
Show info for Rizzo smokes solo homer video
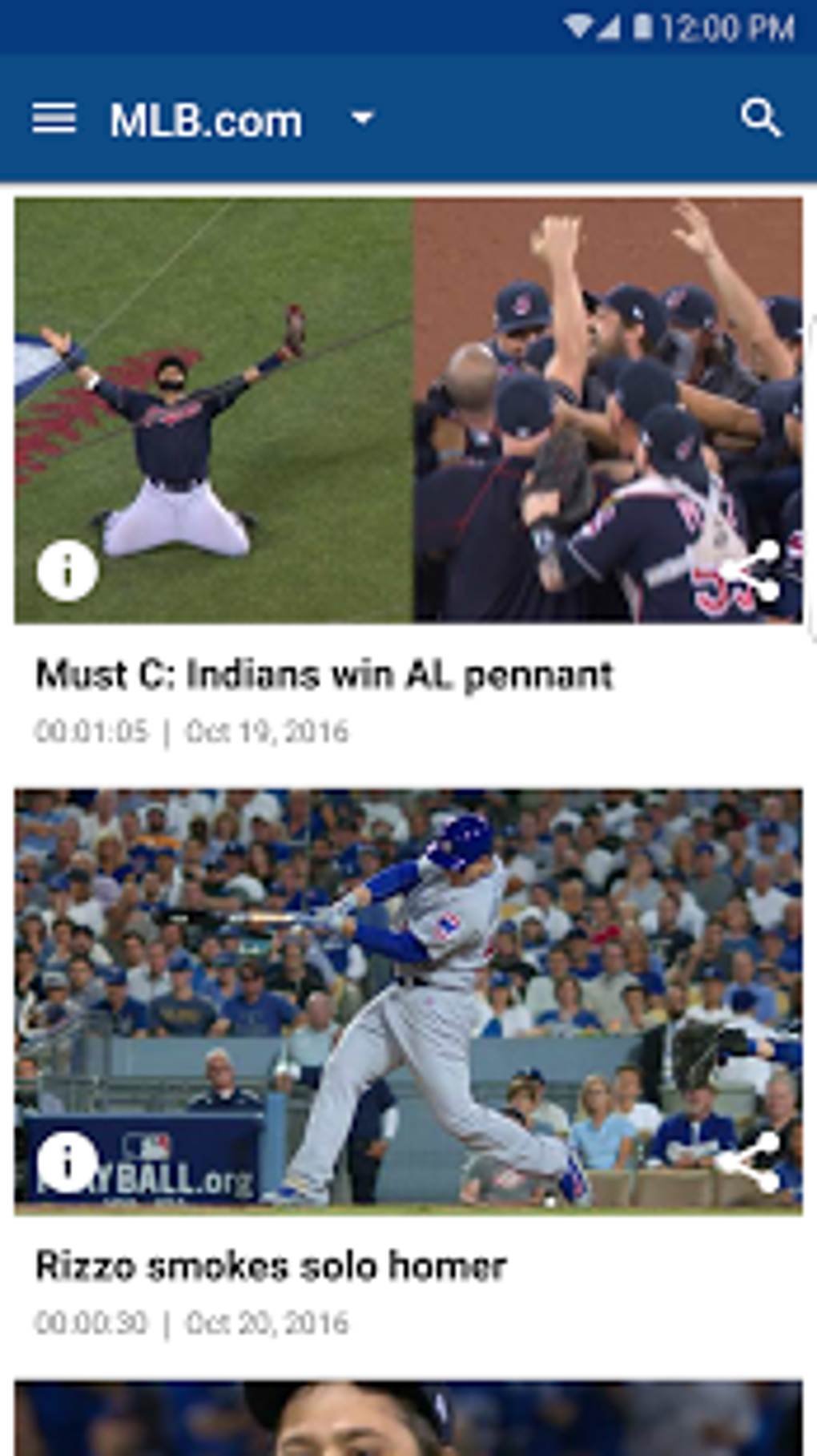pyautogui.click(x=67, y=1162)
